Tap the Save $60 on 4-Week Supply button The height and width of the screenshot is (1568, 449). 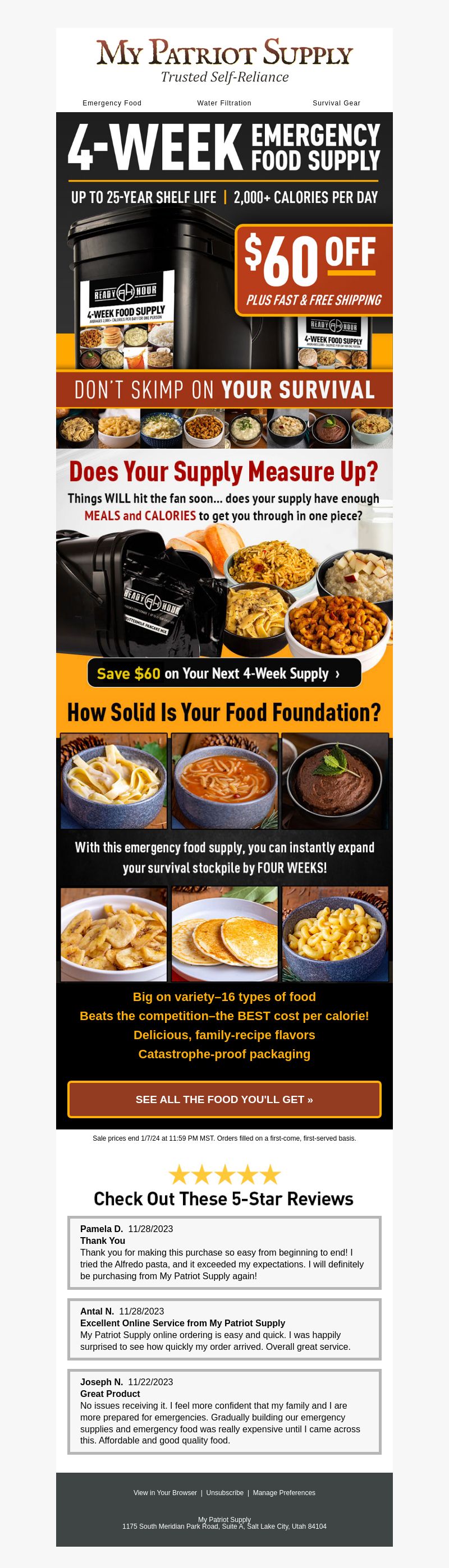(224, 673)
